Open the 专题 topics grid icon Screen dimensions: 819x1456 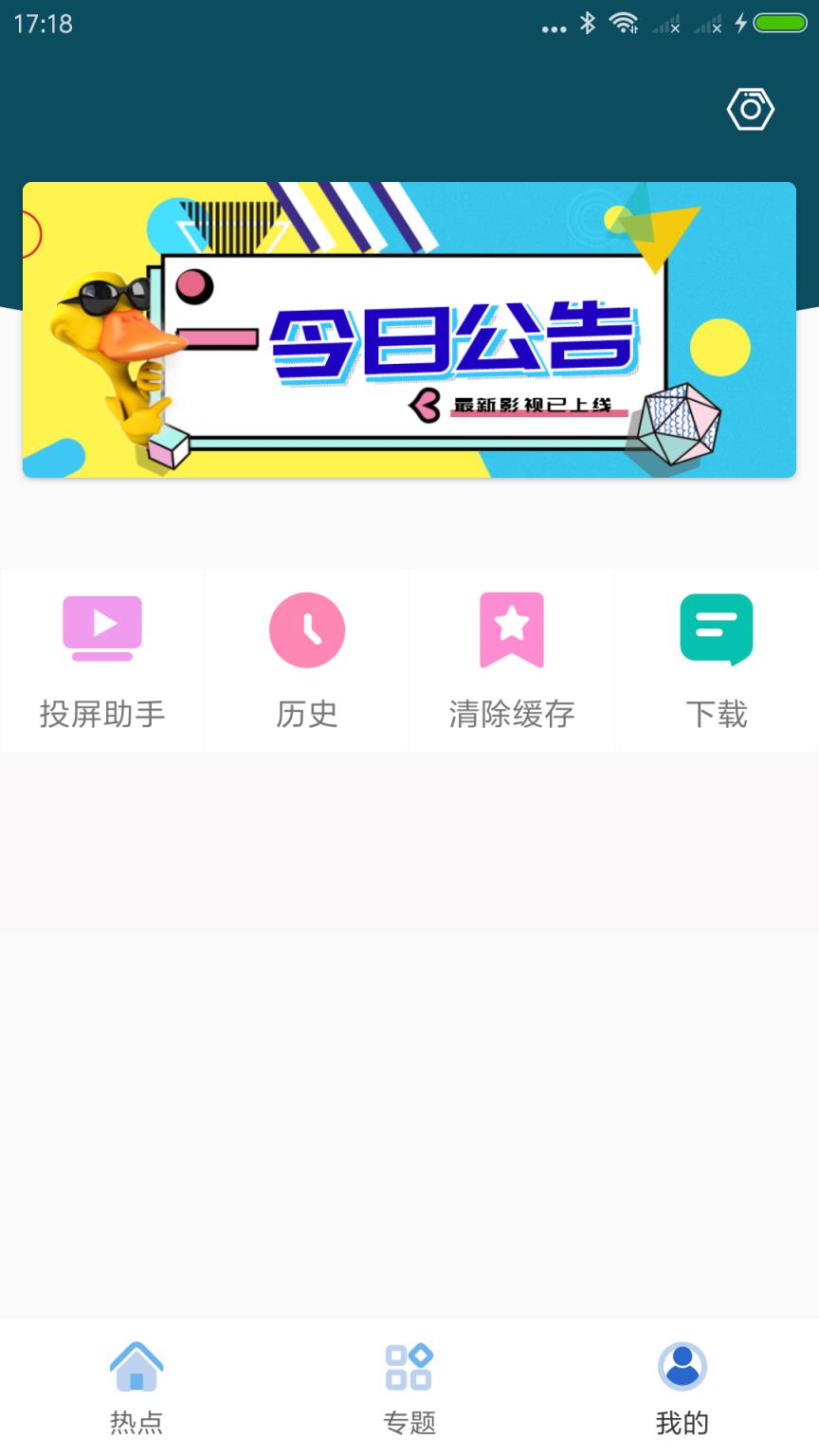pos(409,1363)
